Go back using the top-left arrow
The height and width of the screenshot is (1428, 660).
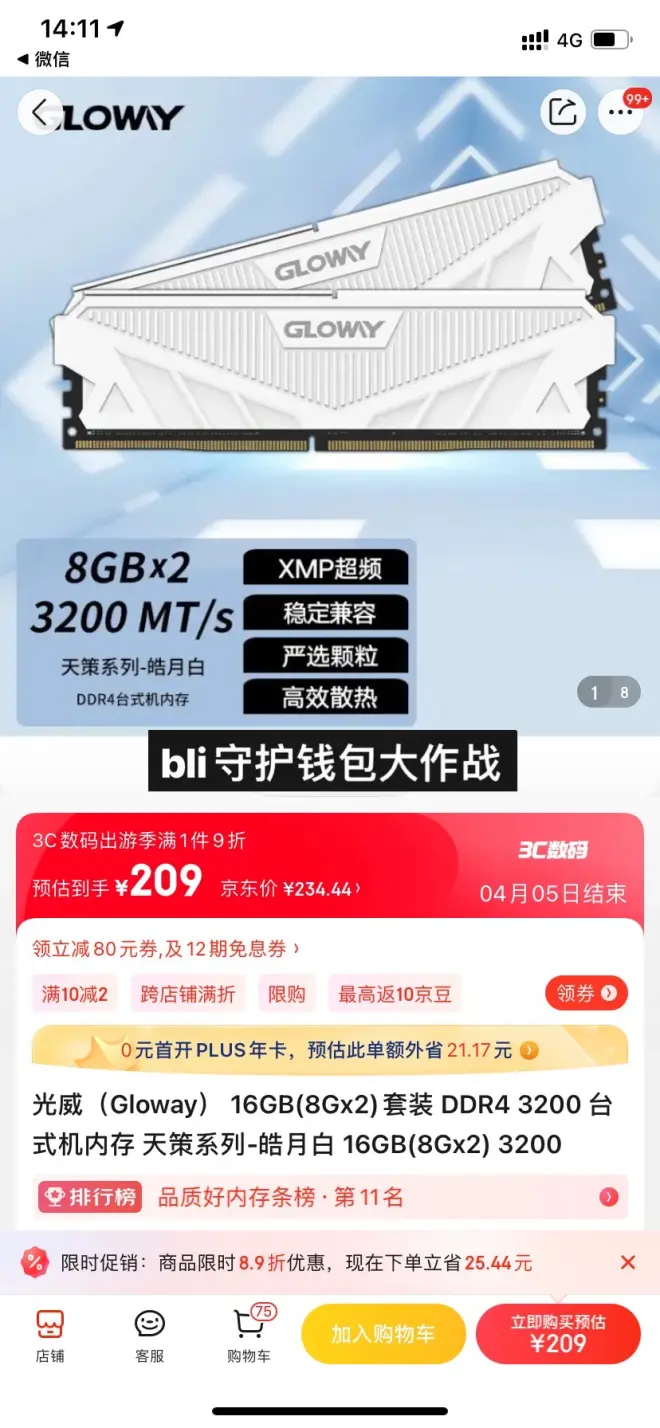(x=39, y=112)
